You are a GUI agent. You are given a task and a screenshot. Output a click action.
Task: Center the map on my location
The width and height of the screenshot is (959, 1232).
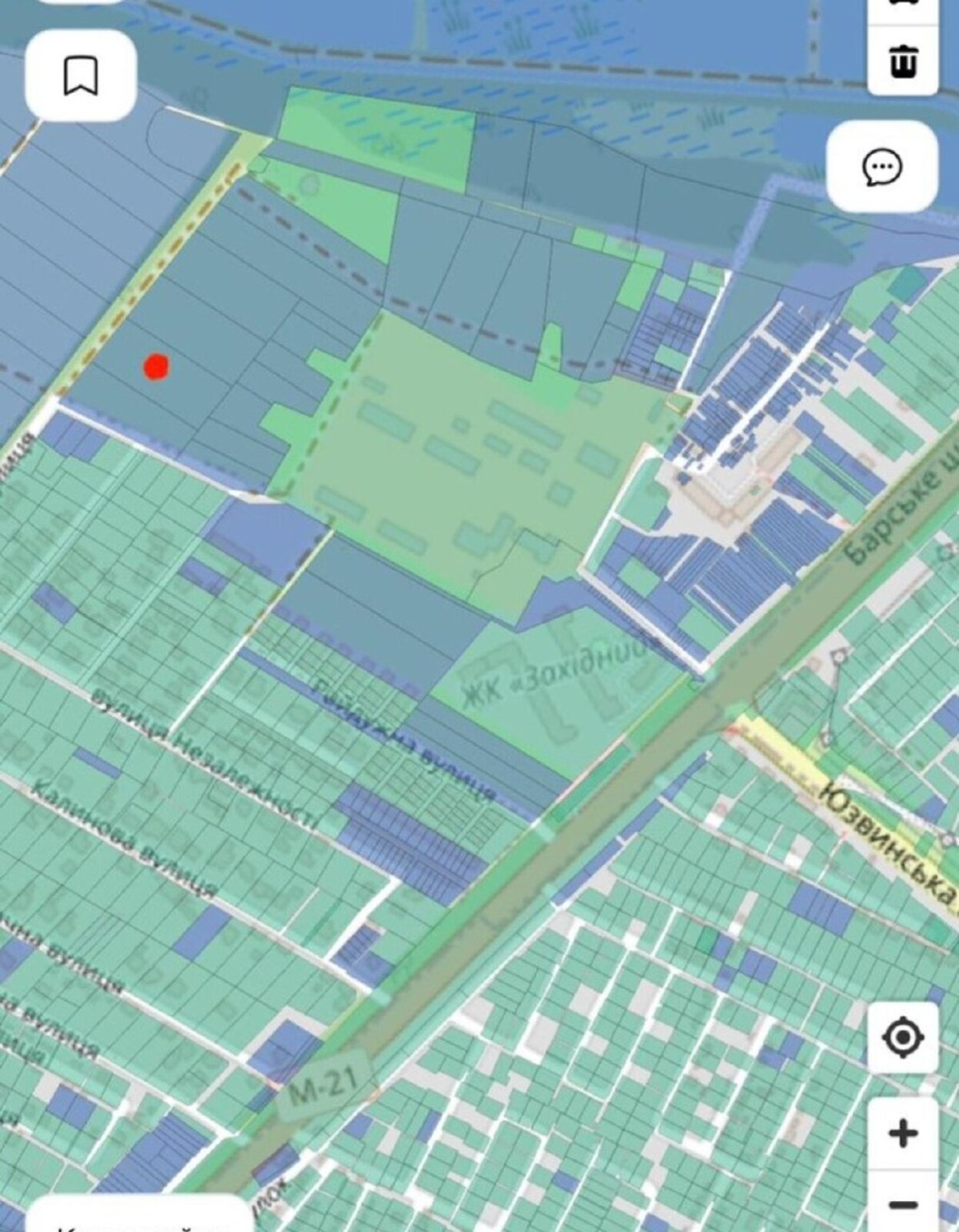point(903,1037)
